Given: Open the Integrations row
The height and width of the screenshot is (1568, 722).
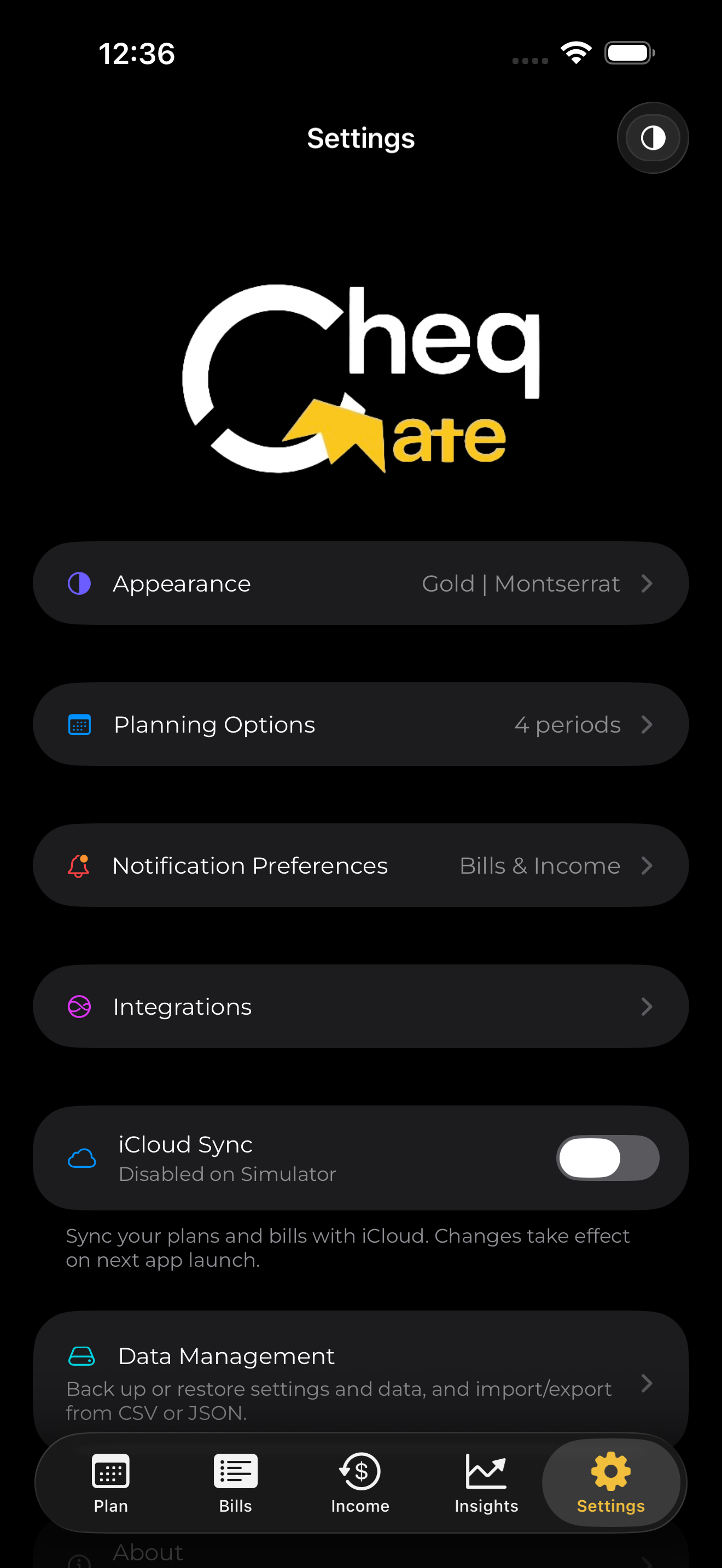Looking at the screenshot, I should 360,1006.
